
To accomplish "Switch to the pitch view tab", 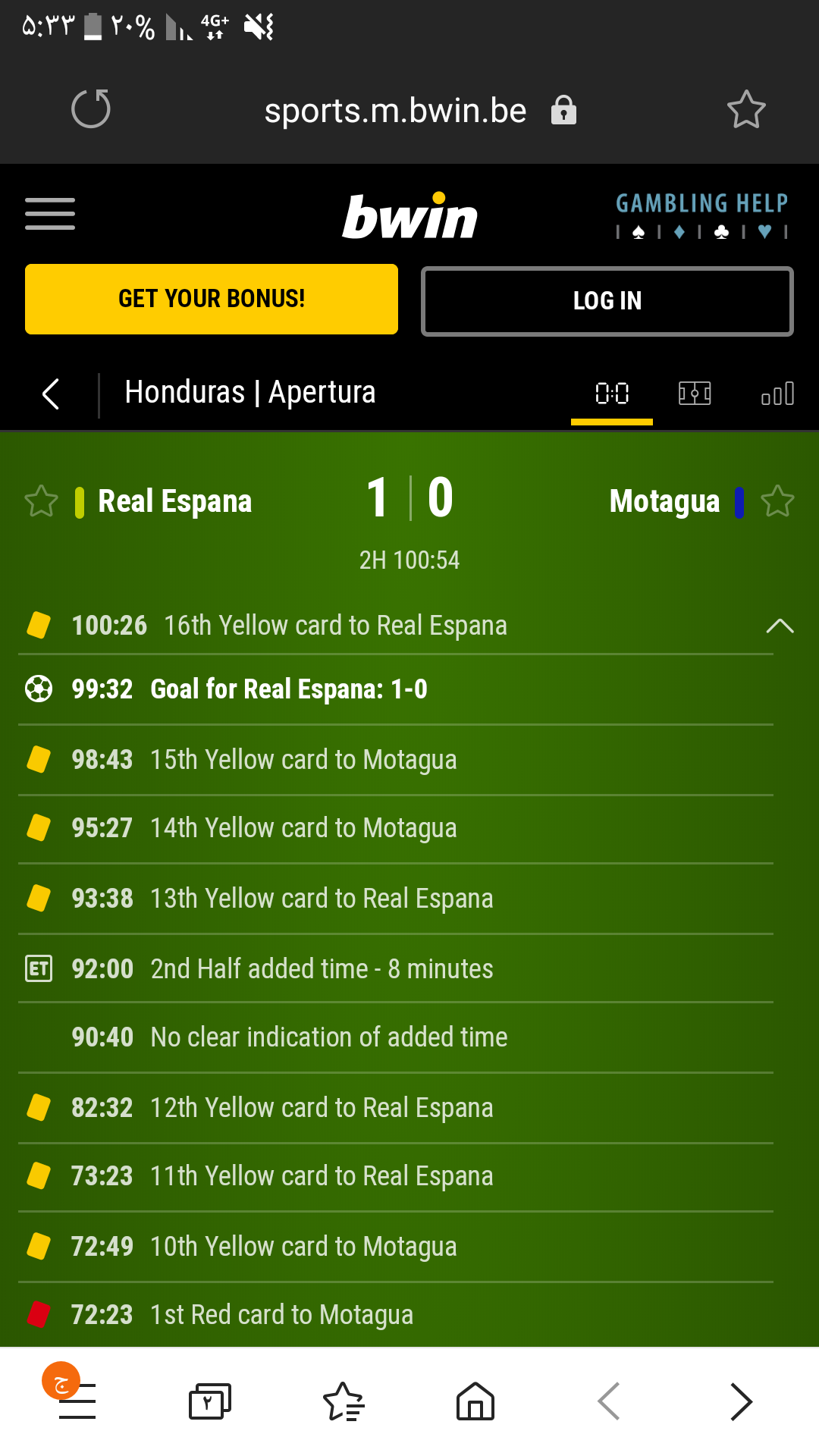I will [695, 394].
